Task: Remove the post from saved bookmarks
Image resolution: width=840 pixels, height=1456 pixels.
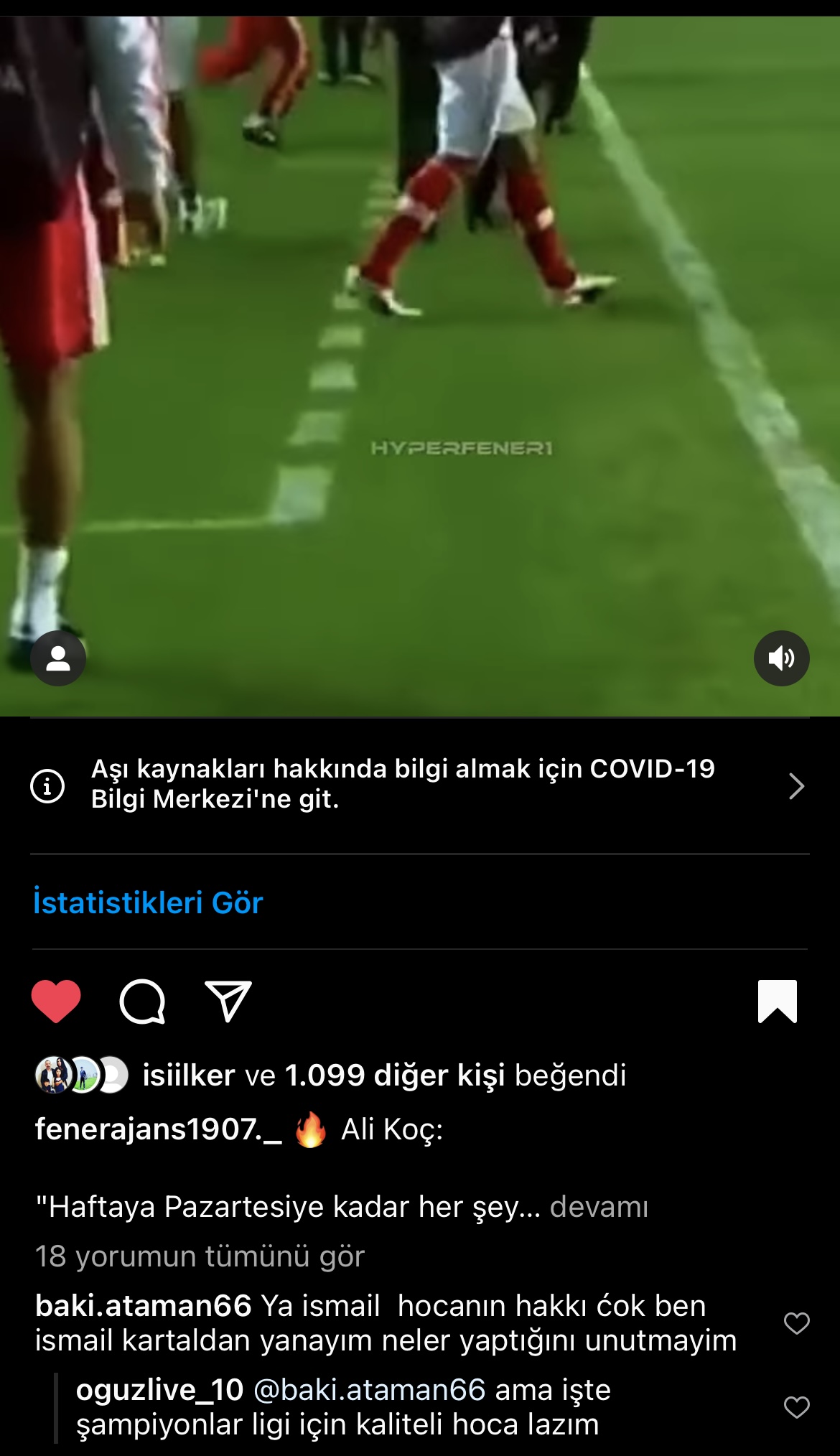Action: [x=778, y=1001]
